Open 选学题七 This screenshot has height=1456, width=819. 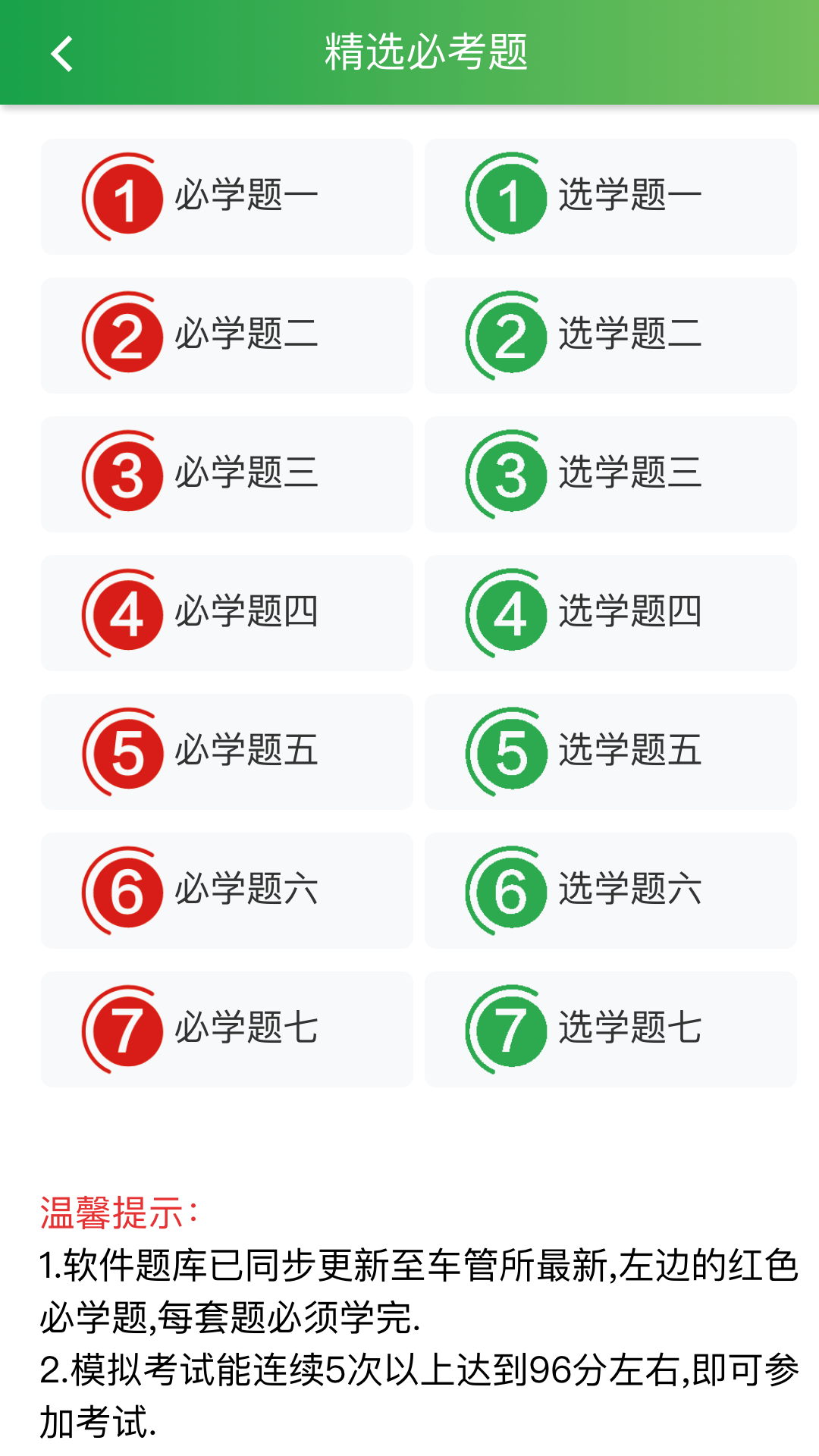point(610,1029)
